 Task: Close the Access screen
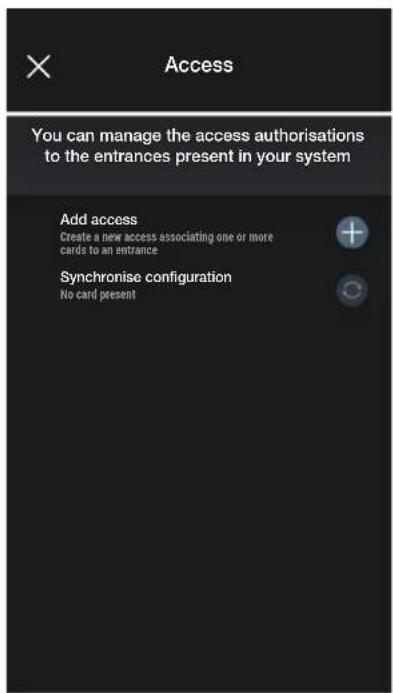[38, 67]
